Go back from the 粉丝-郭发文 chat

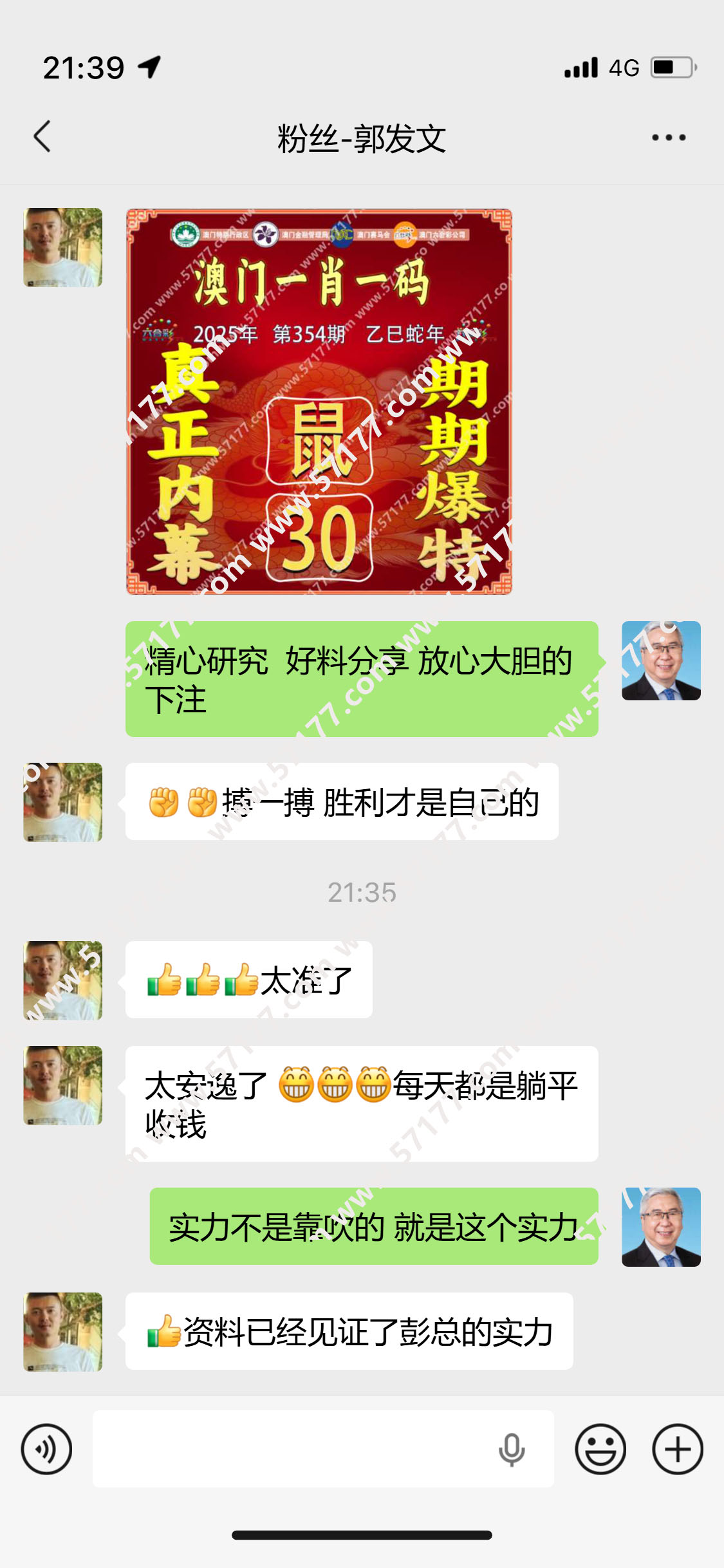42,136
